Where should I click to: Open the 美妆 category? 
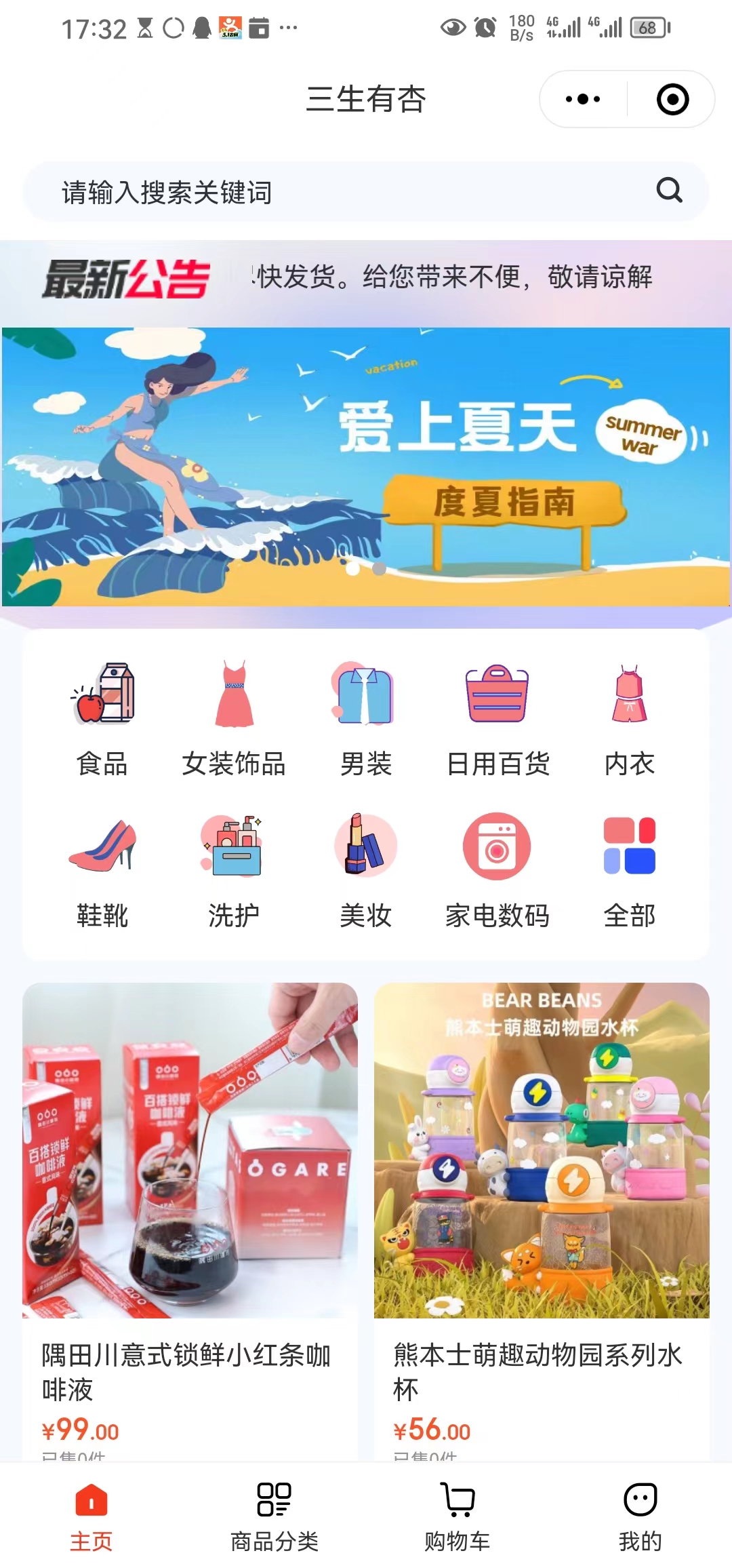click(x=365, y=871)
